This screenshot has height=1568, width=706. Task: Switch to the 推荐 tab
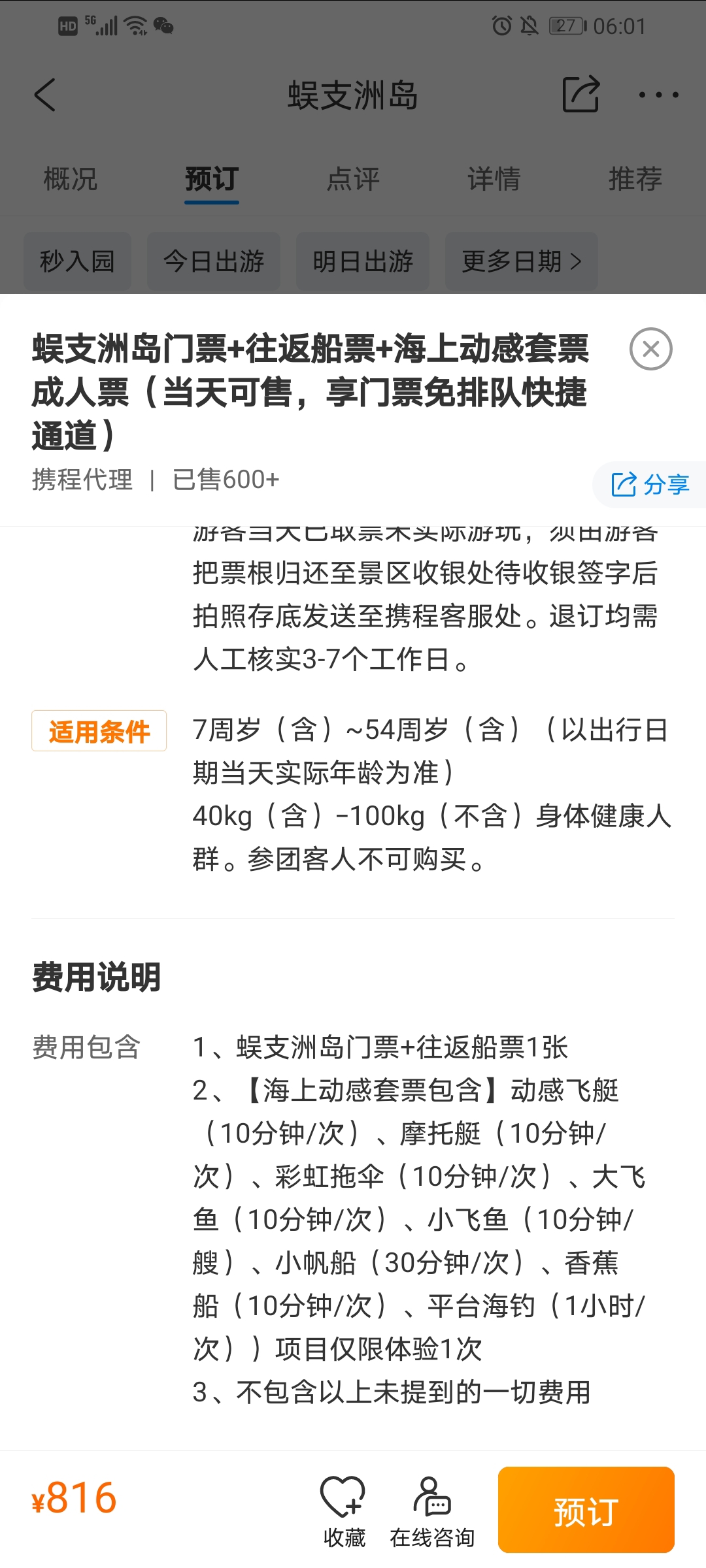tap(635, 178)
